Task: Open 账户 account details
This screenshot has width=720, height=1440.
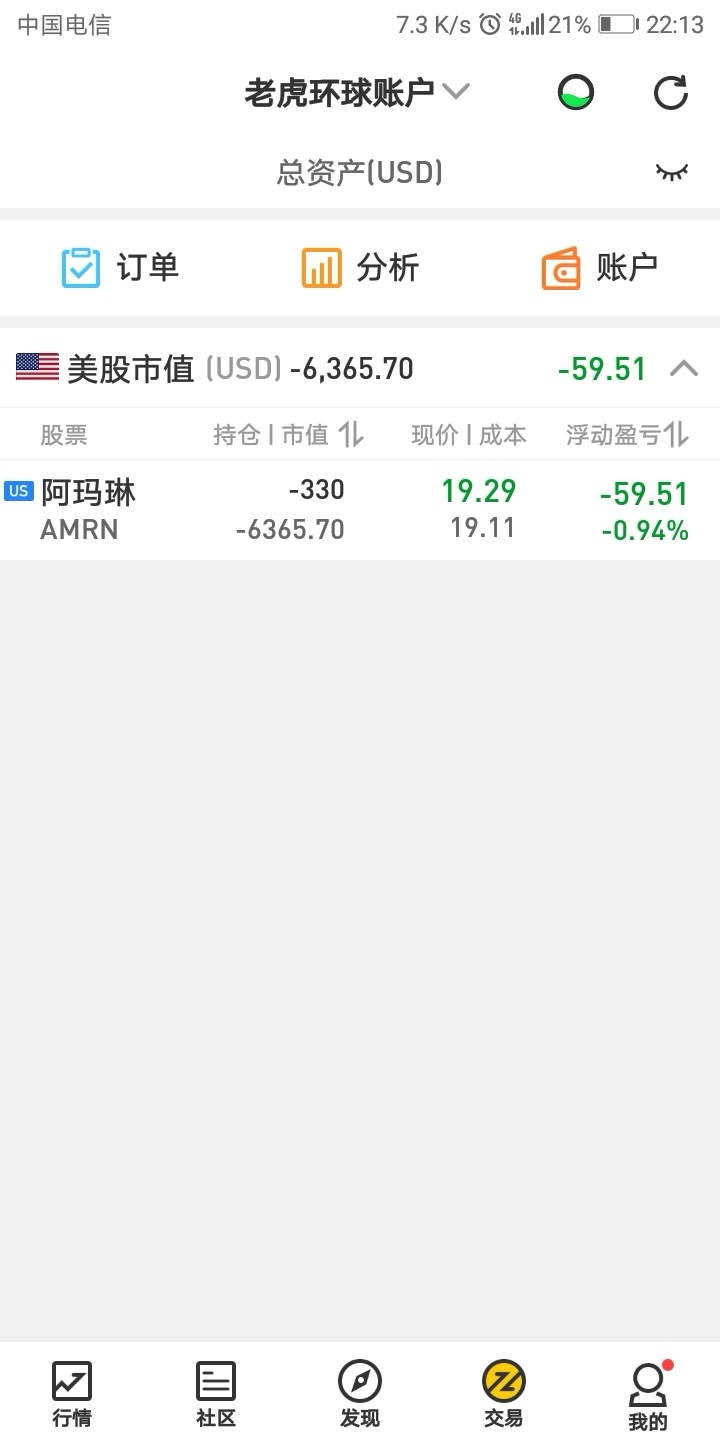Action: [x=600, y=268]
